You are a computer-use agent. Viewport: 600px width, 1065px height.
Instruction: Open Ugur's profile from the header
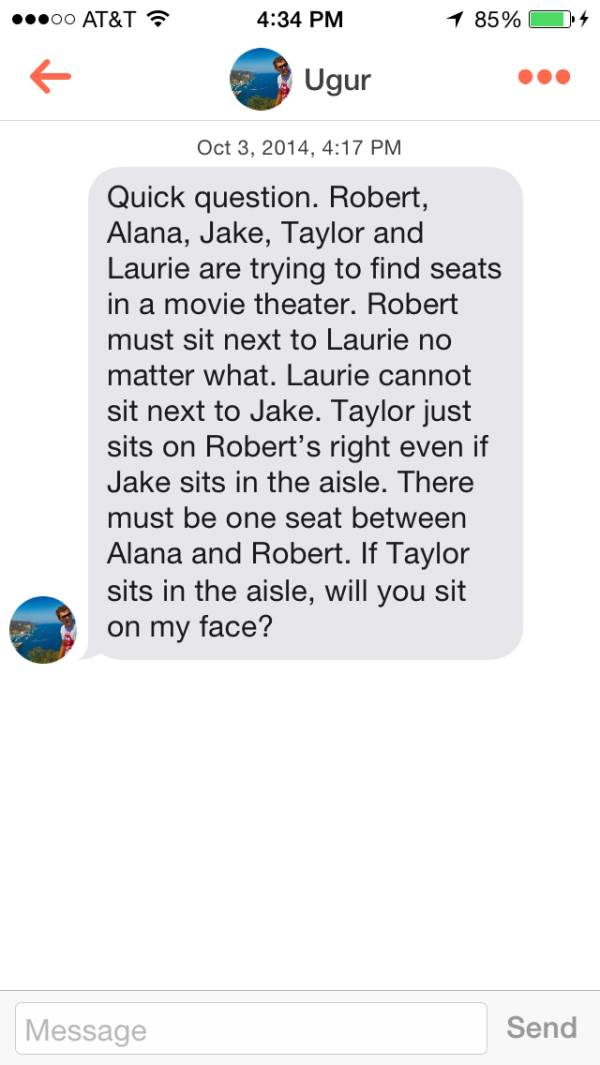point(300,79)
